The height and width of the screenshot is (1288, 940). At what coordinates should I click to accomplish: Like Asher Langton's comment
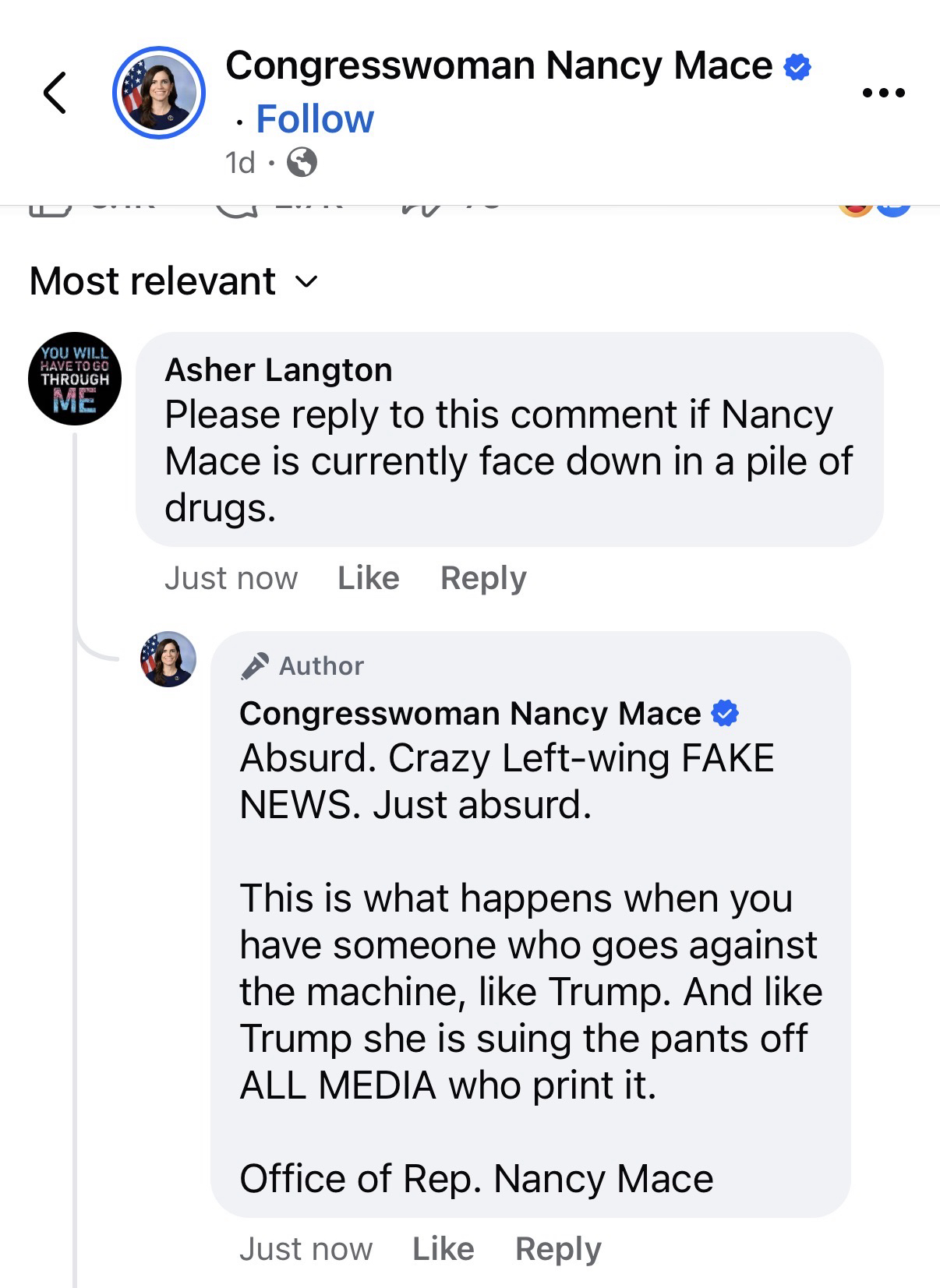tap(368, 578)
